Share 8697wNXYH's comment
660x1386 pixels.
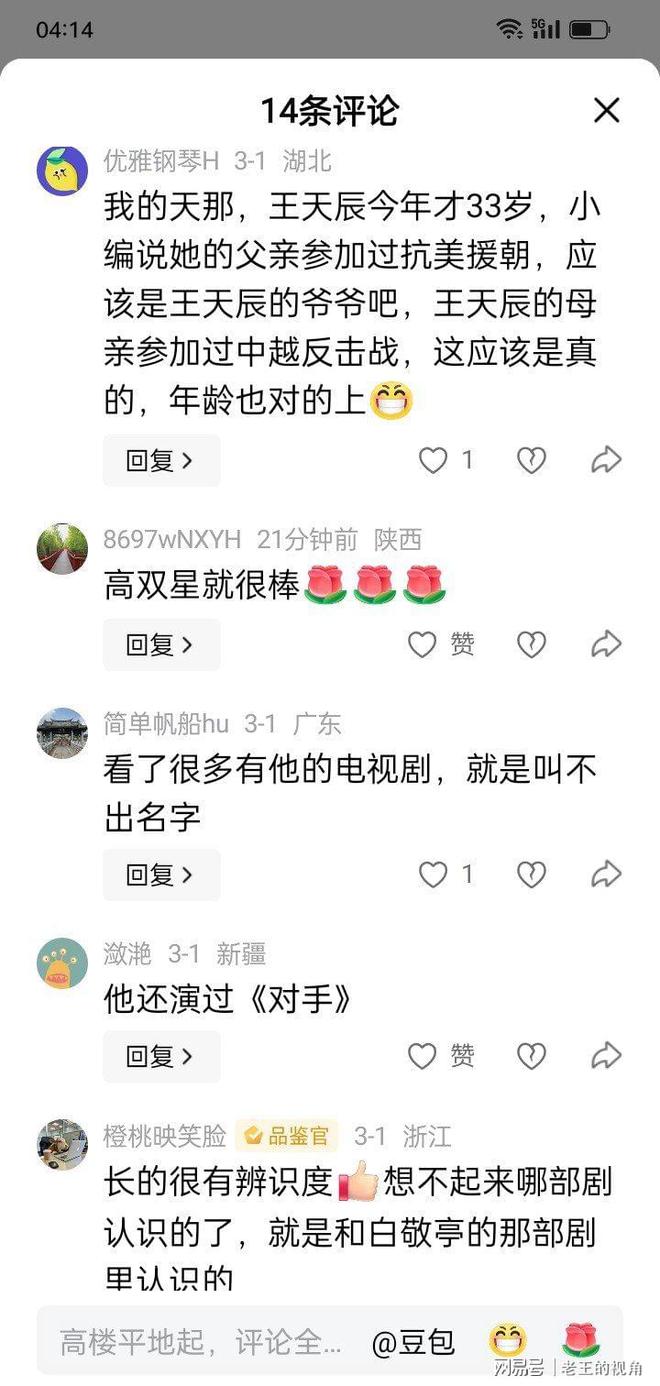coord(606,645)
